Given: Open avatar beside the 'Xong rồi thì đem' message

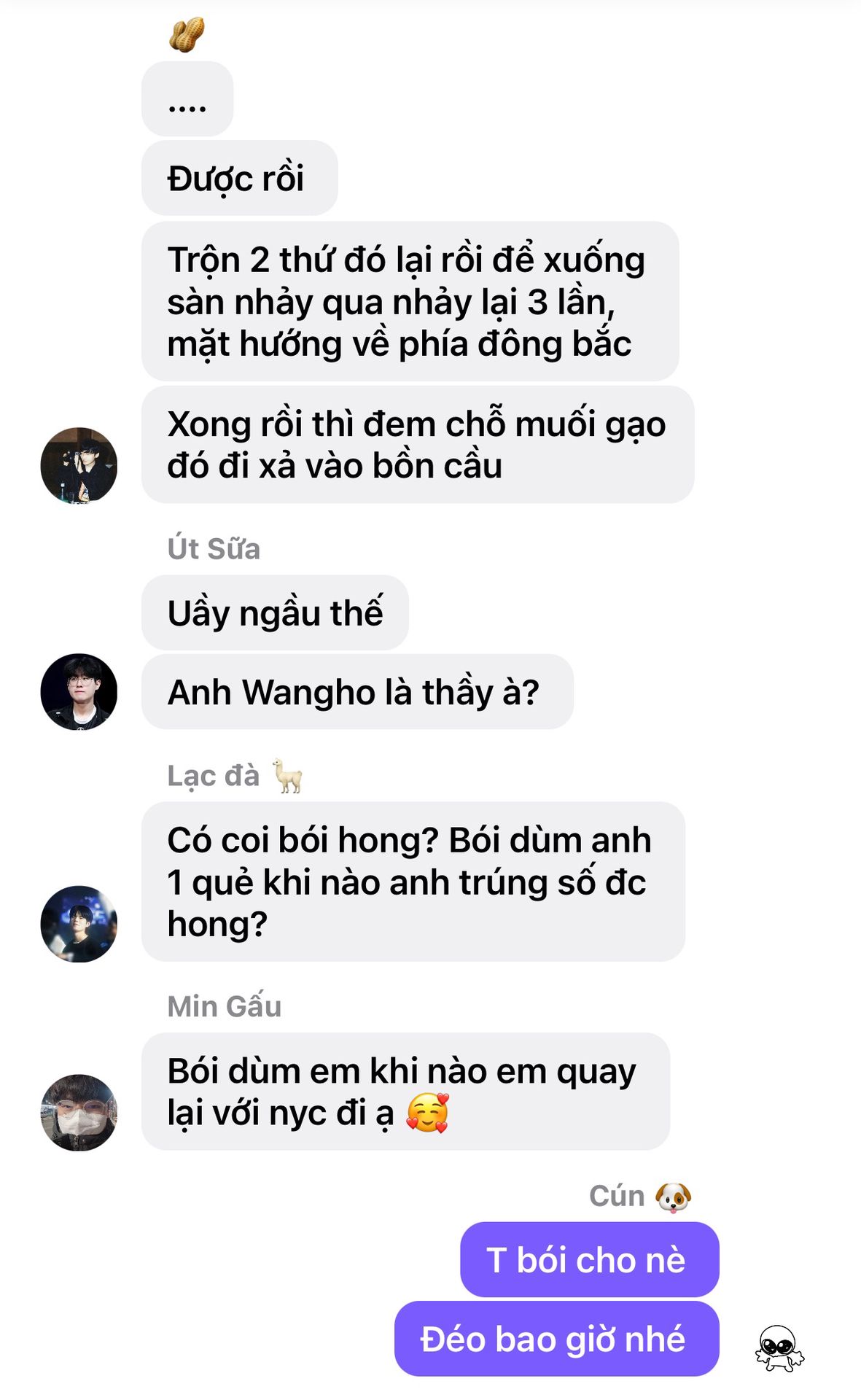Looking at the screenshot, I should point(79,465).
